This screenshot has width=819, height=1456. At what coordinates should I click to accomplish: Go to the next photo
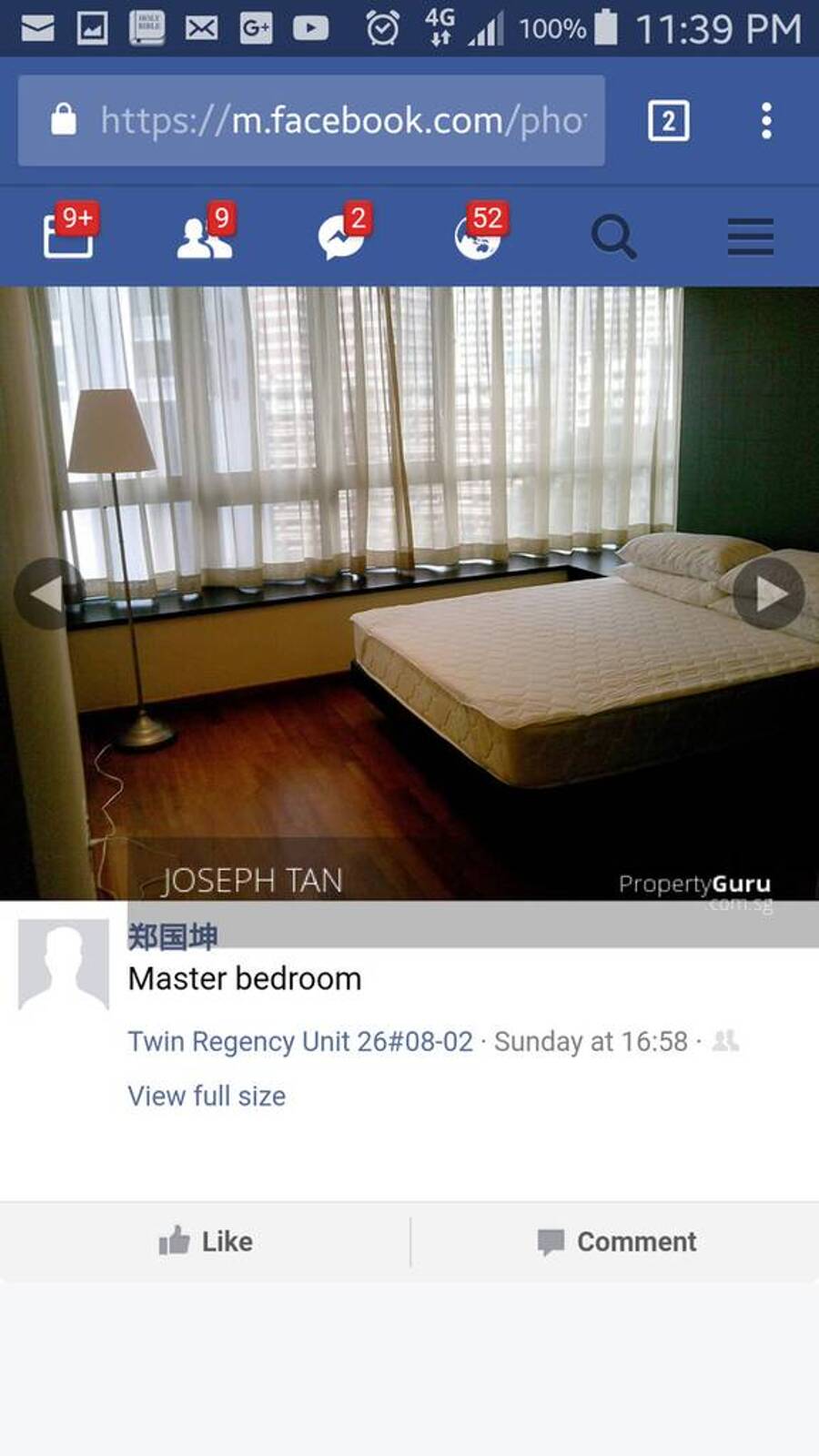(769, 594)
